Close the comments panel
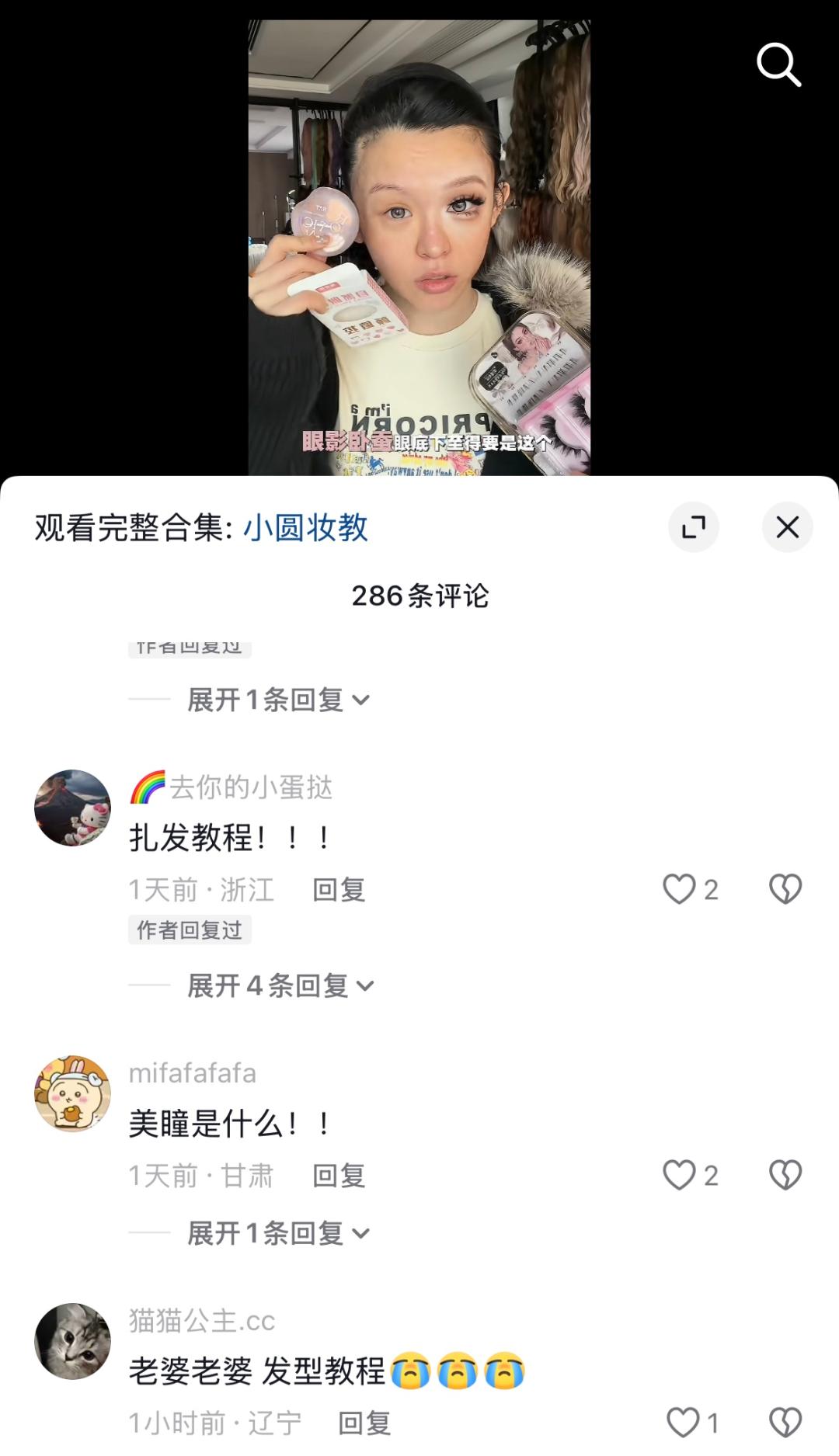839x1456 pixels. [787, 527]
